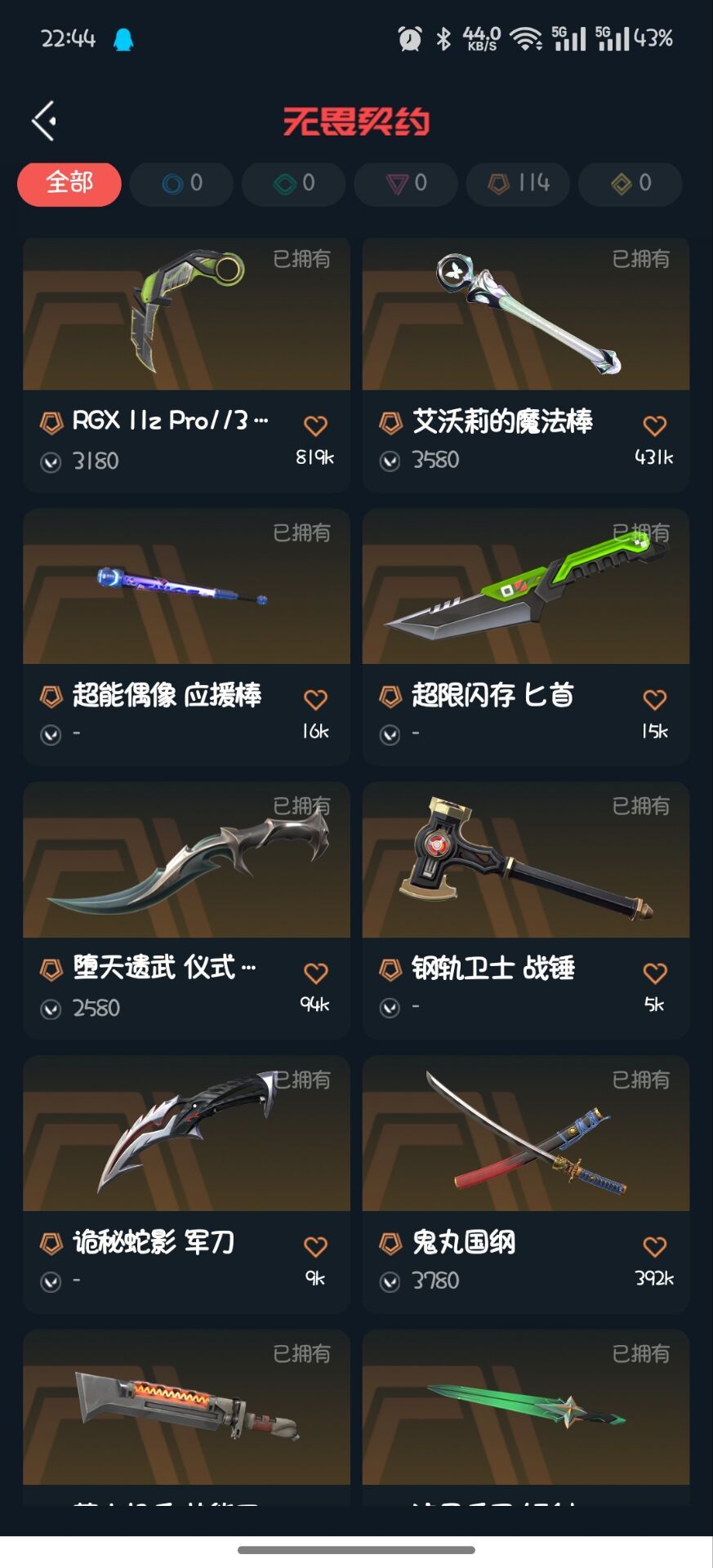
Task: Favorite the 艾沃莉的魔法棒 skin
Action: pos(654,425)
